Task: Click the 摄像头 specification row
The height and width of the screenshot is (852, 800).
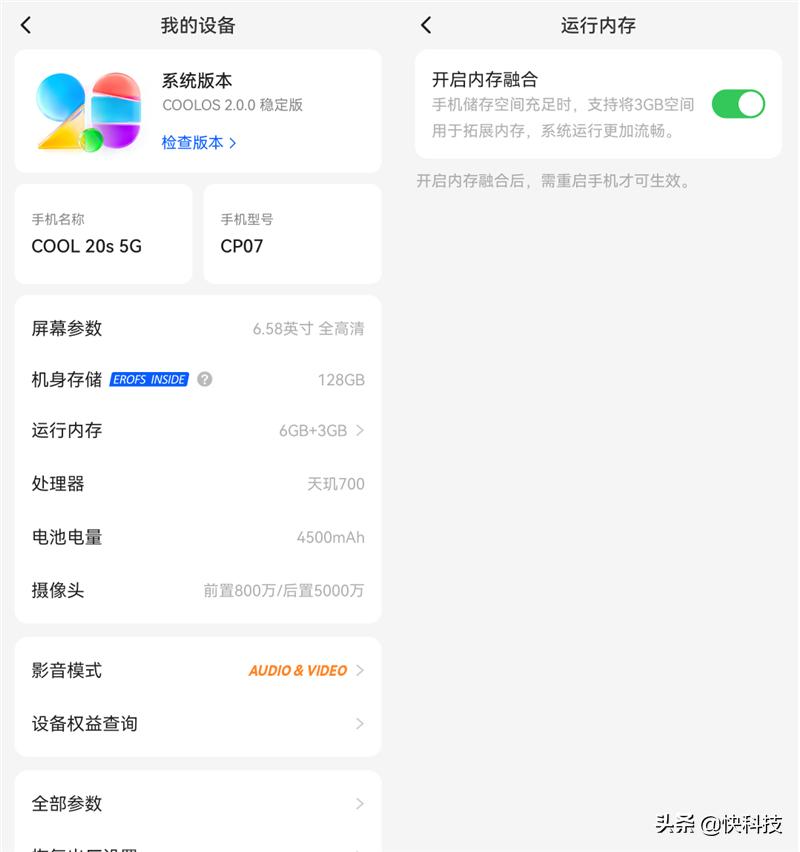Action: click(x=200, y=590)
